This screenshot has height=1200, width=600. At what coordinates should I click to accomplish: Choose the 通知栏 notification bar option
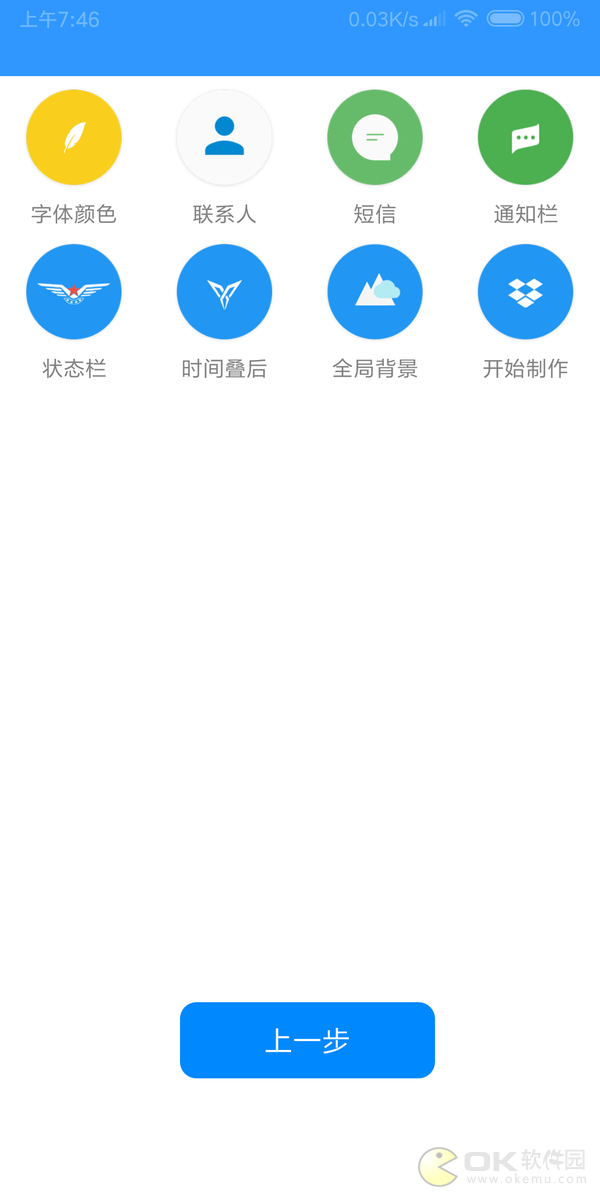525,138
